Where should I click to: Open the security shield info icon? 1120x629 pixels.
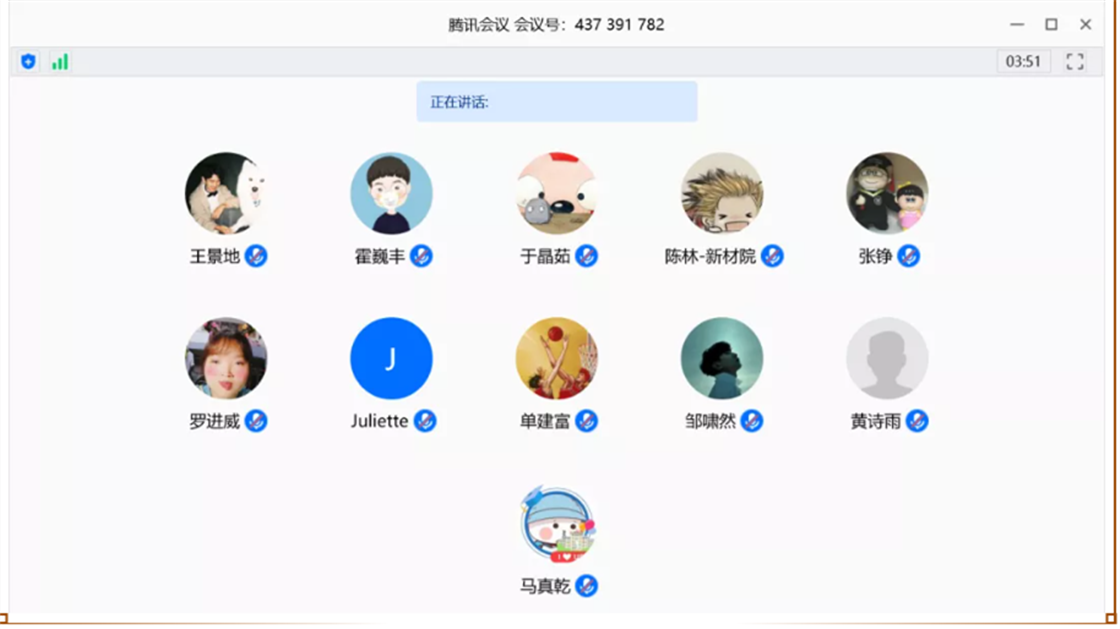[28, 62]
